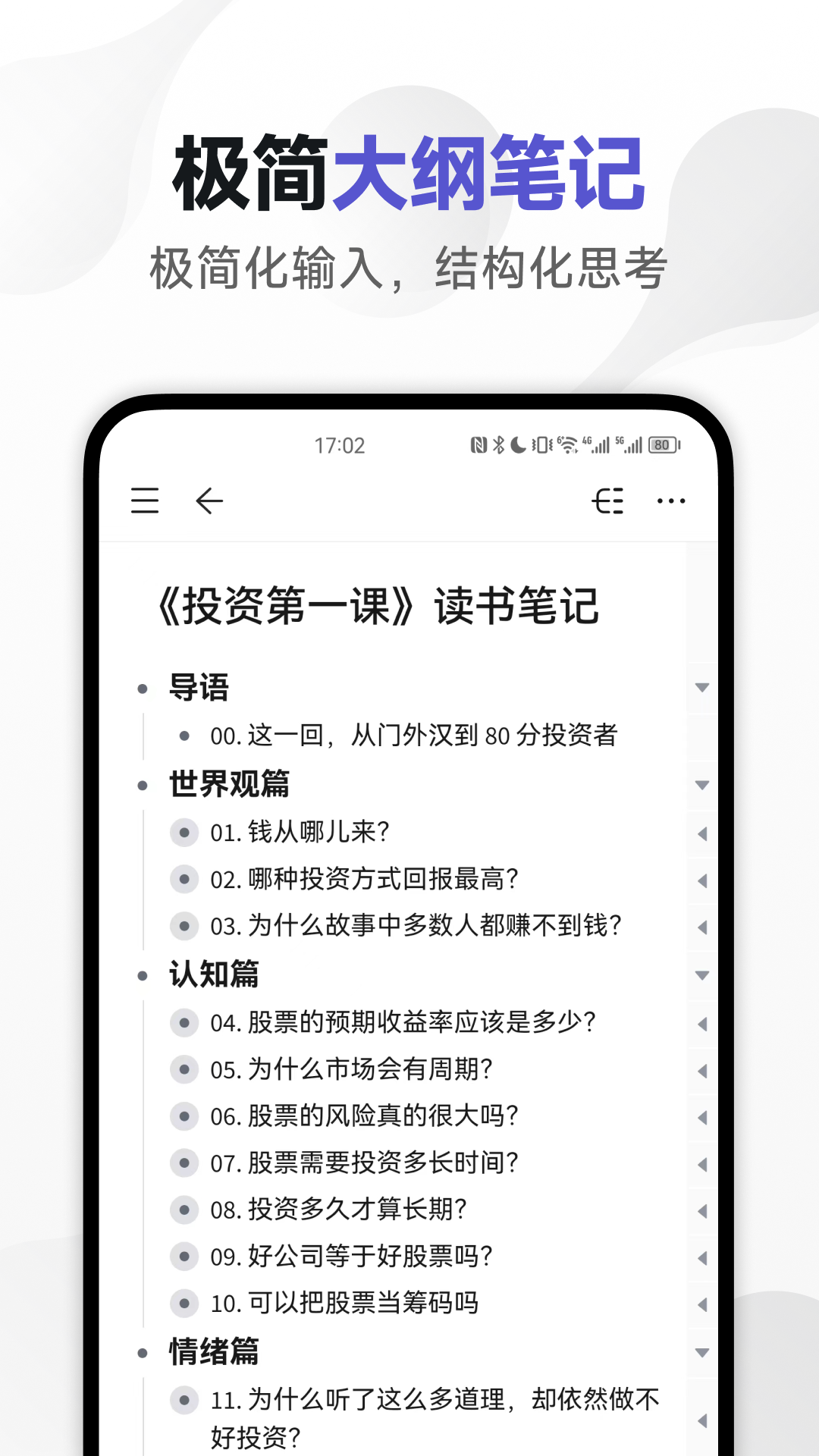Expand item 01. 钱从哪儿来?
819x1456 pixels.
(701, 832)
